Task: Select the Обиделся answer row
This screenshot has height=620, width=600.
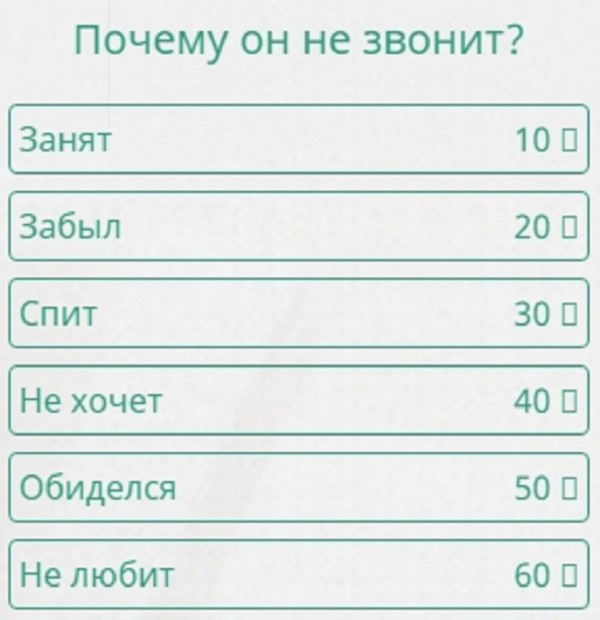Action: [x=298, y=487]
